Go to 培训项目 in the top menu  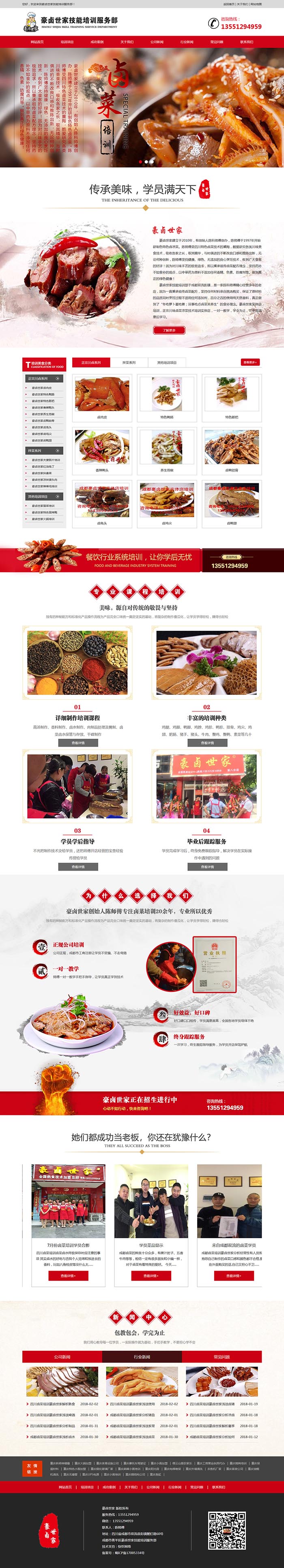coord(67,42)
